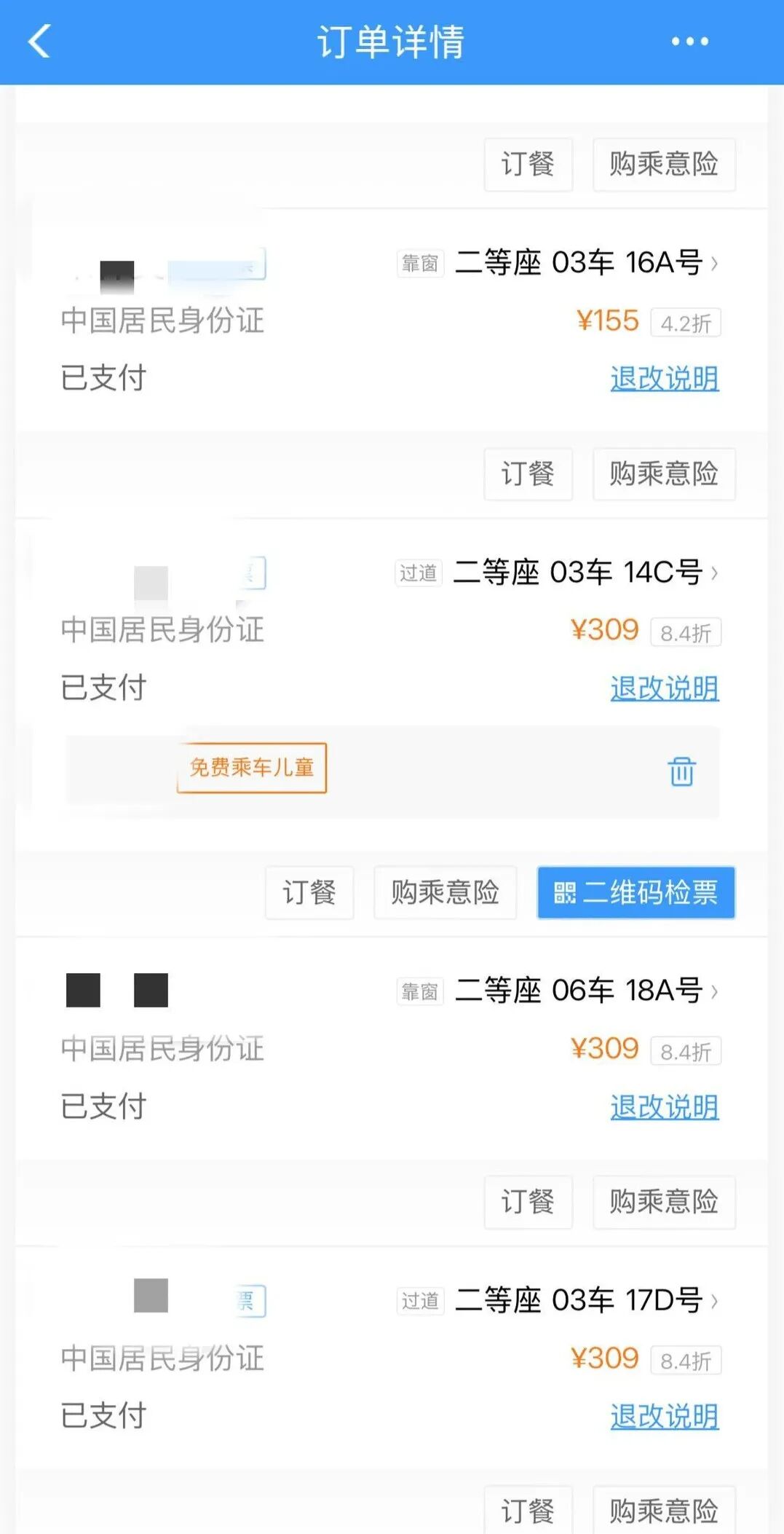Viewport: 784px width, 1534px height.
Task: Open 退改说明 for the 06车 18A ticket
Action: point(664,1107)
